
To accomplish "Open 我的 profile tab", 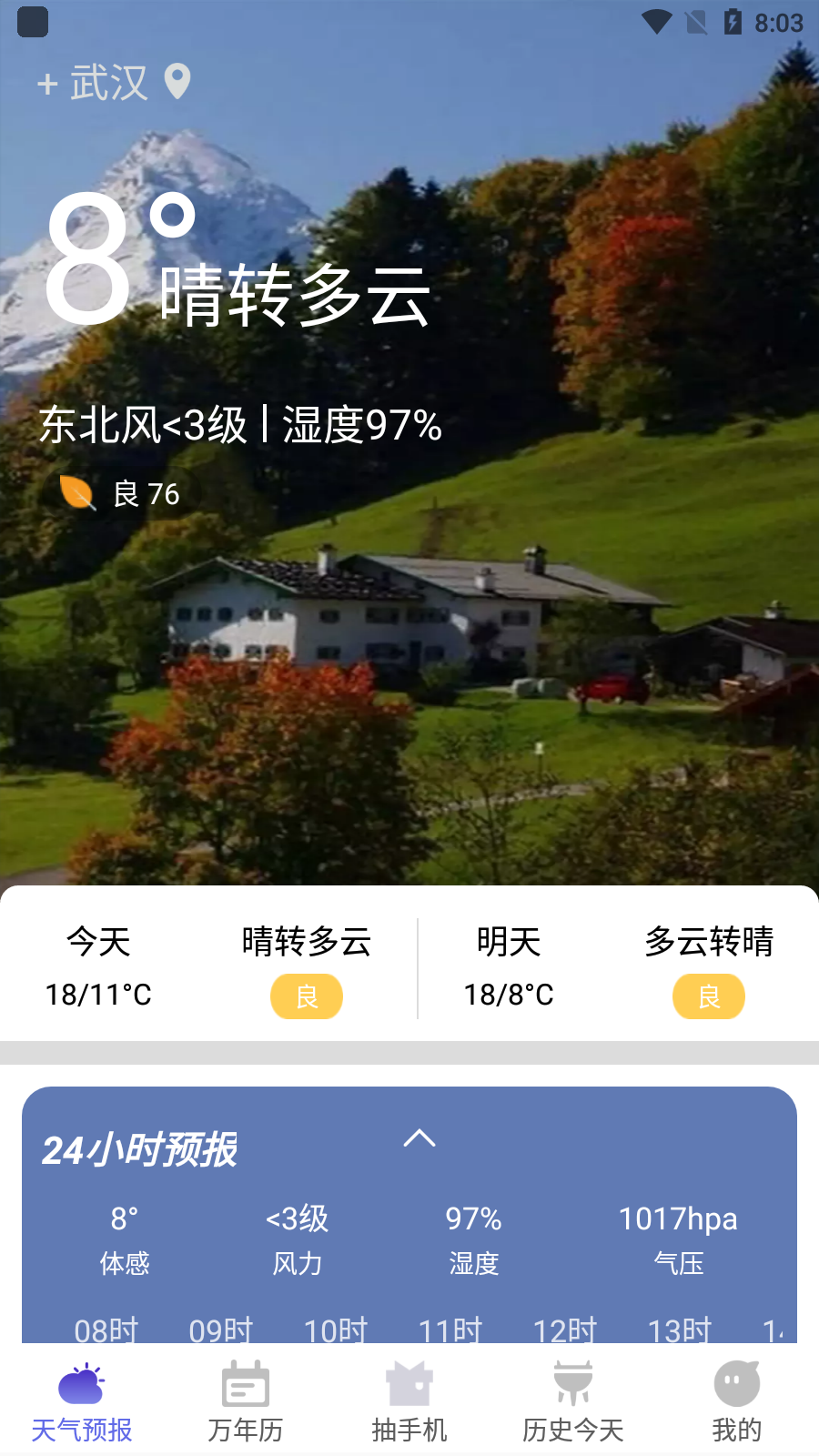I will [x=736, y=1402].
